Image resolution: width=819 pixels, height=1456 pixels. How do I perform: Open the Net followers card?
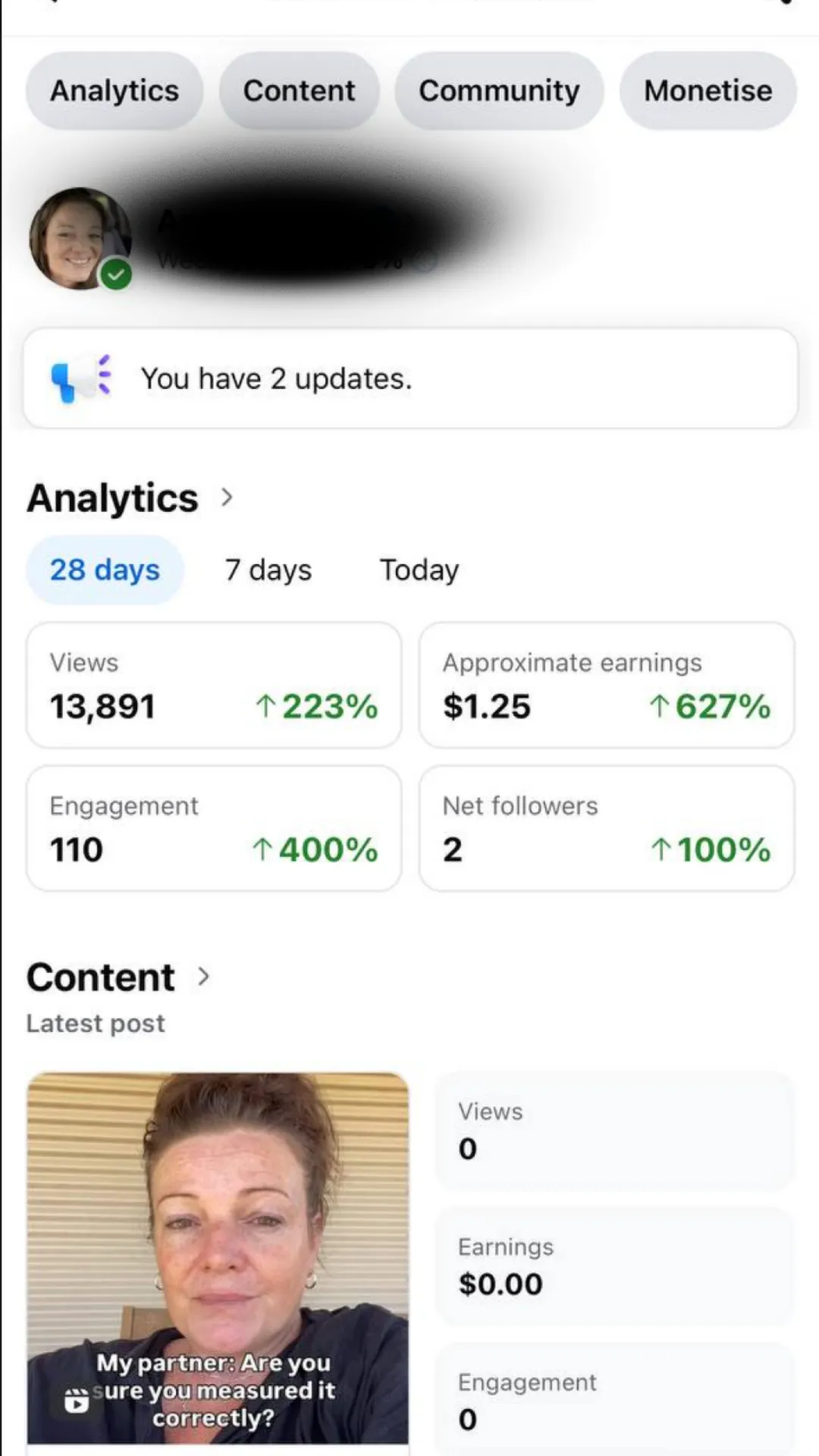coord(607,828)
